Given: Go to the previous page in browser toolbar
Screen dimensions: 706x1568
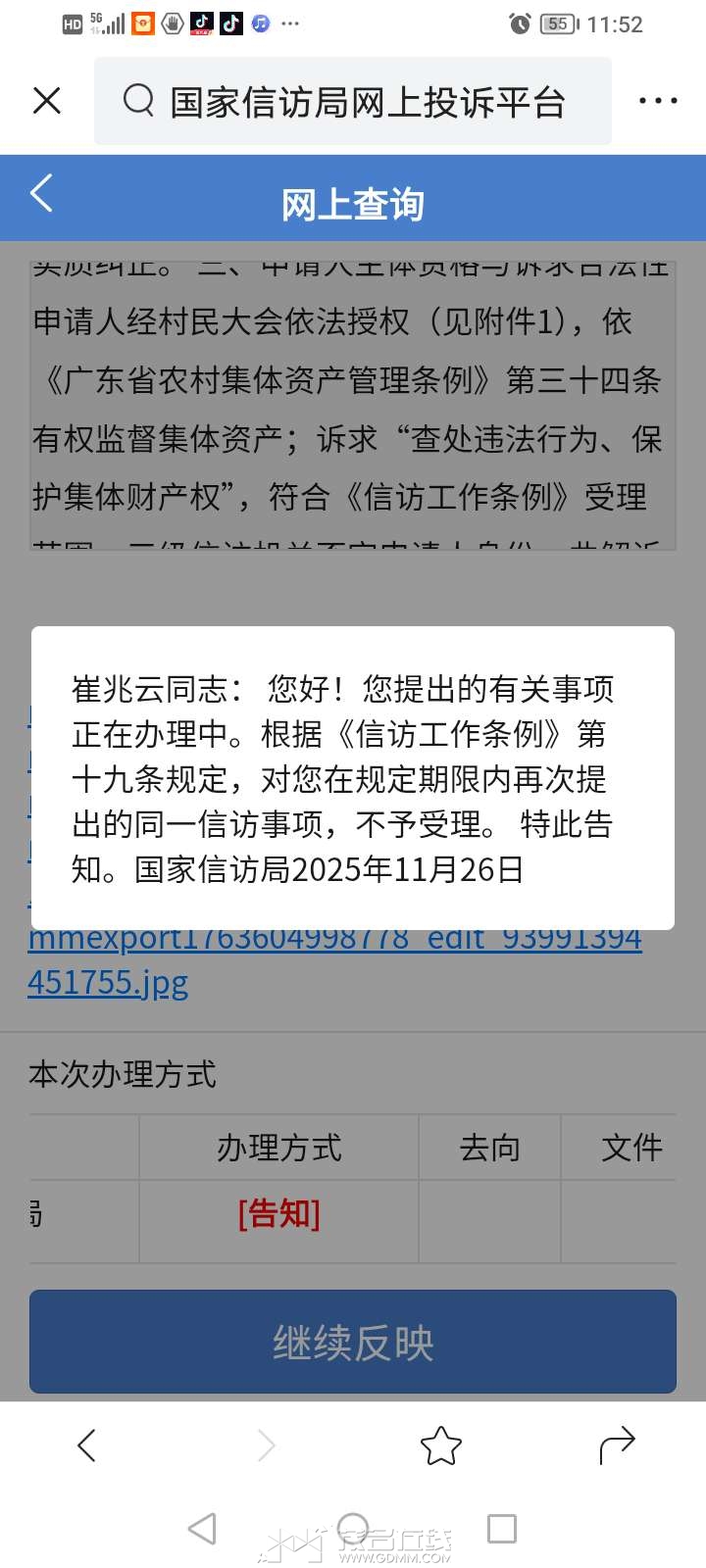Looking at the screenshot, I should click(x=86, y=1445).
